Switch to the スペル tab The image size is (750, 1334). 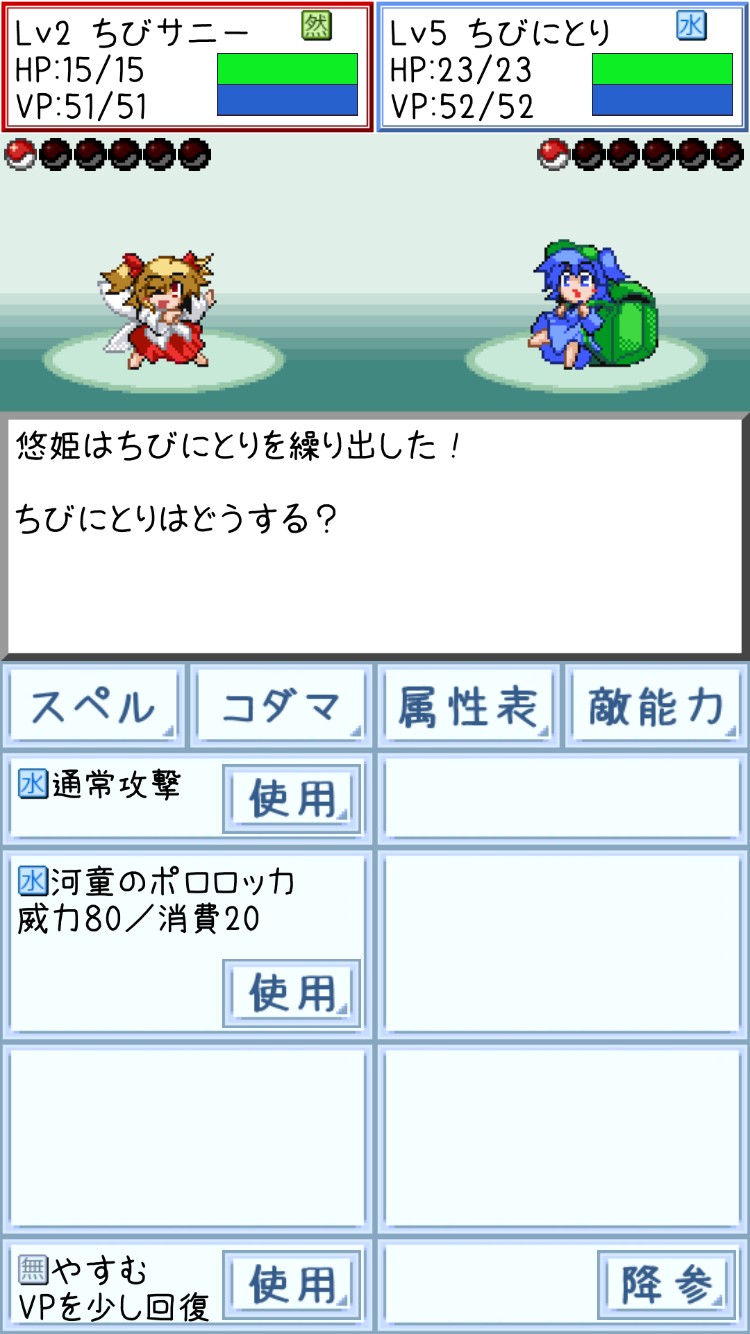pos(93,707)
